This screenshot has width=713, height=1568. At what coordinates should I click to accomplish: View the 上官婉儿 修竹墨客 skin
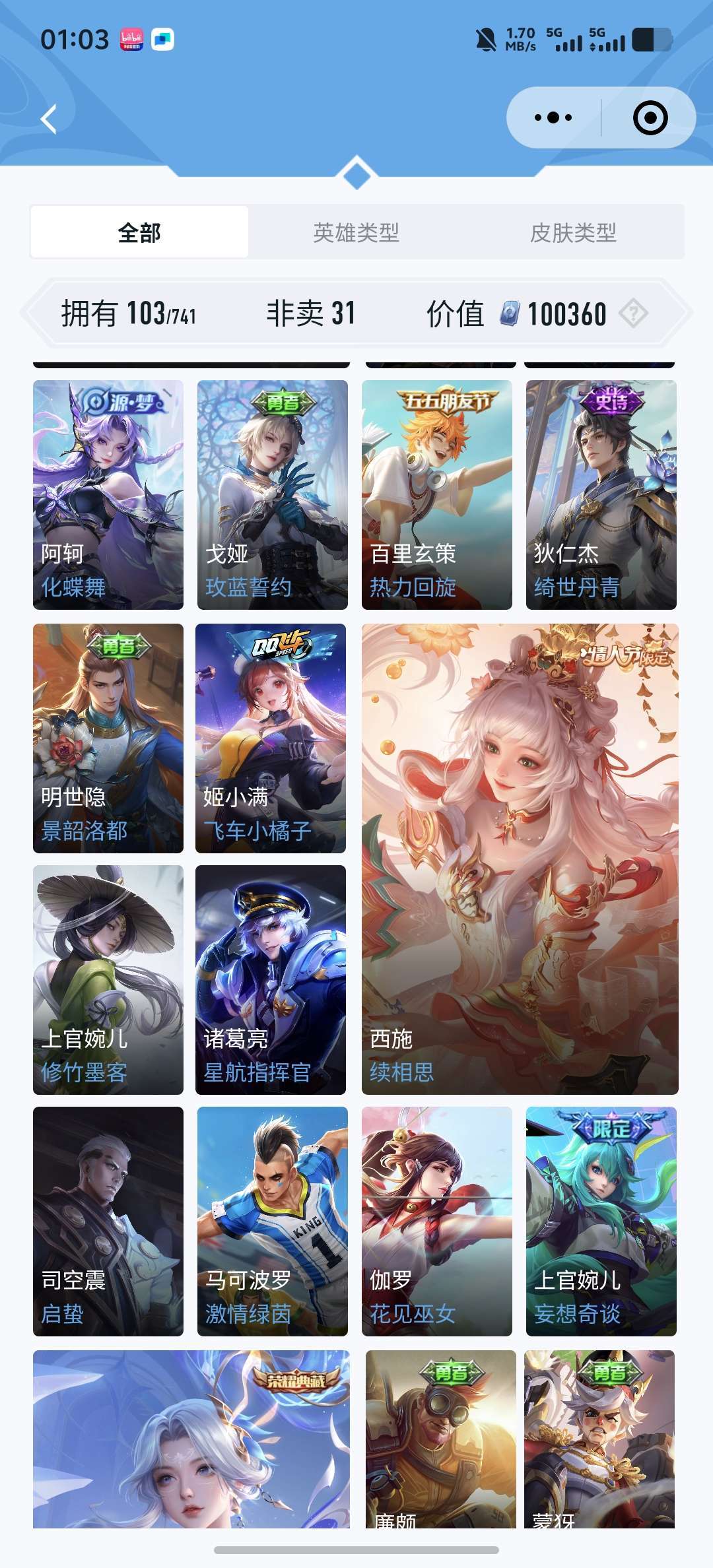click(108, 979)
